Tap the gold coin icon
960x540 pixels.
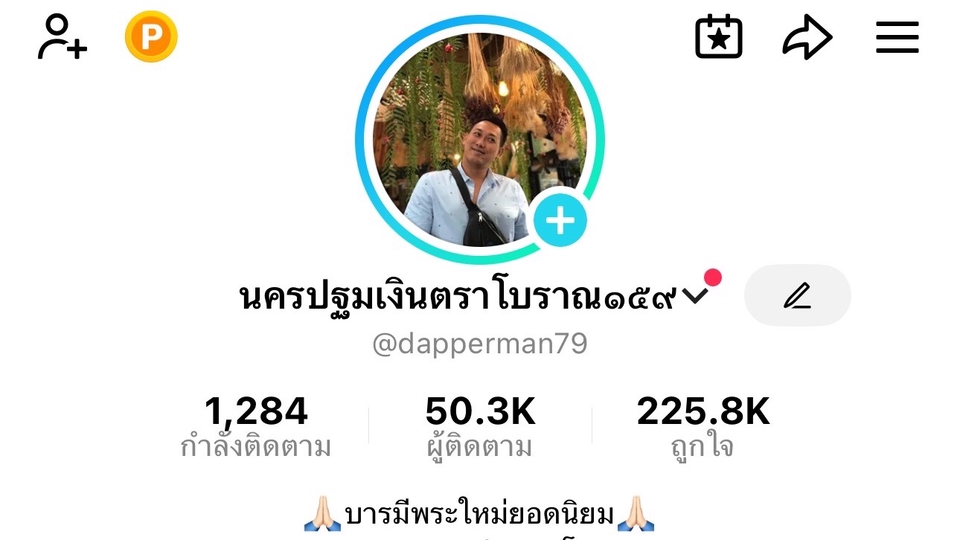[x=151, y=38]
